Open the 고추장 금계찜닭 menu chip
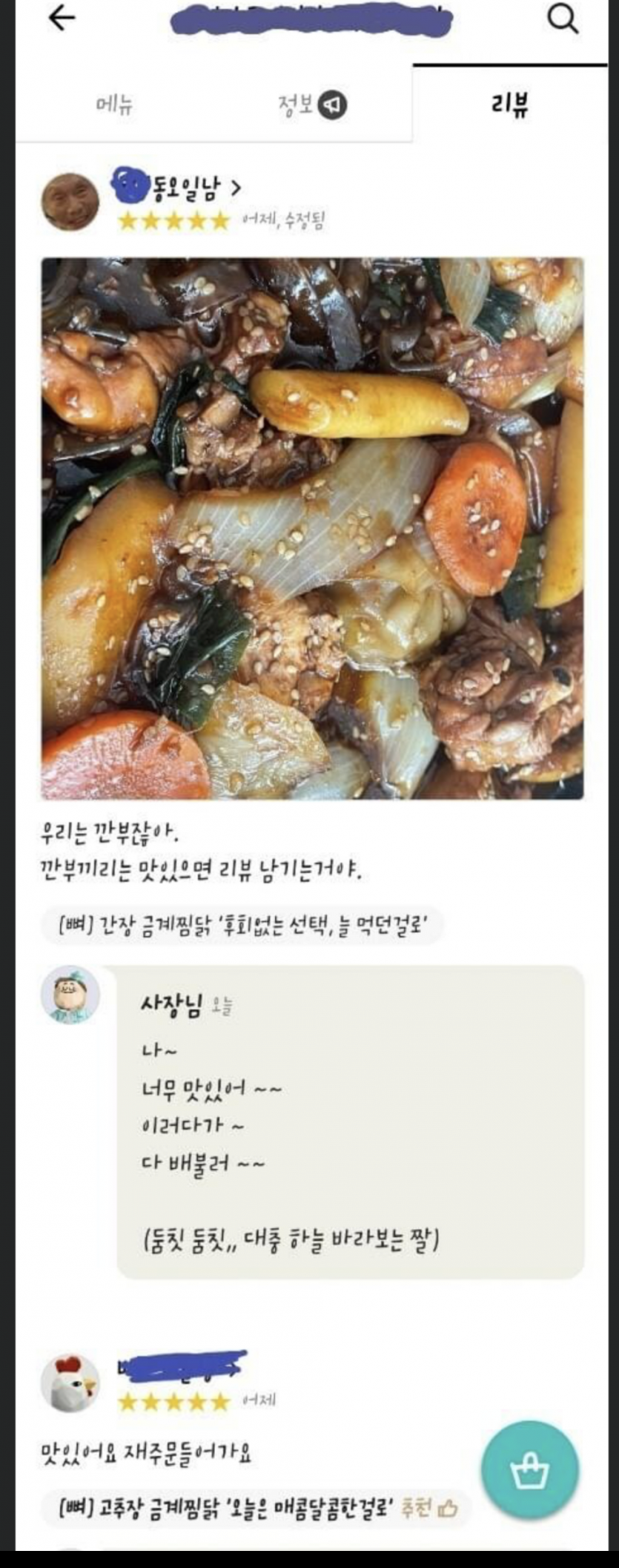This screenshot has height=1568, width=619. pos(256,1508)
